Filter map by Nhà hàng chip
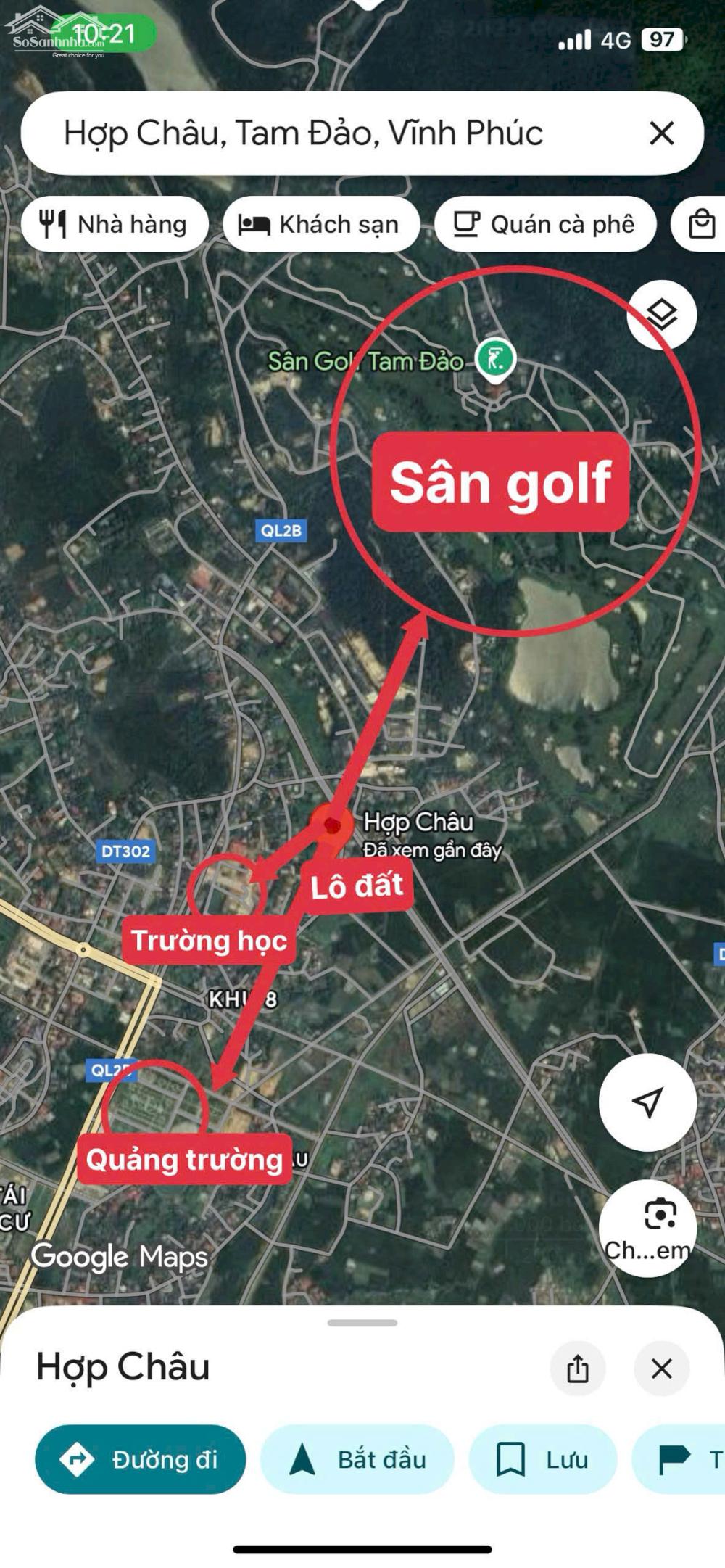 (x=115, y=224)
